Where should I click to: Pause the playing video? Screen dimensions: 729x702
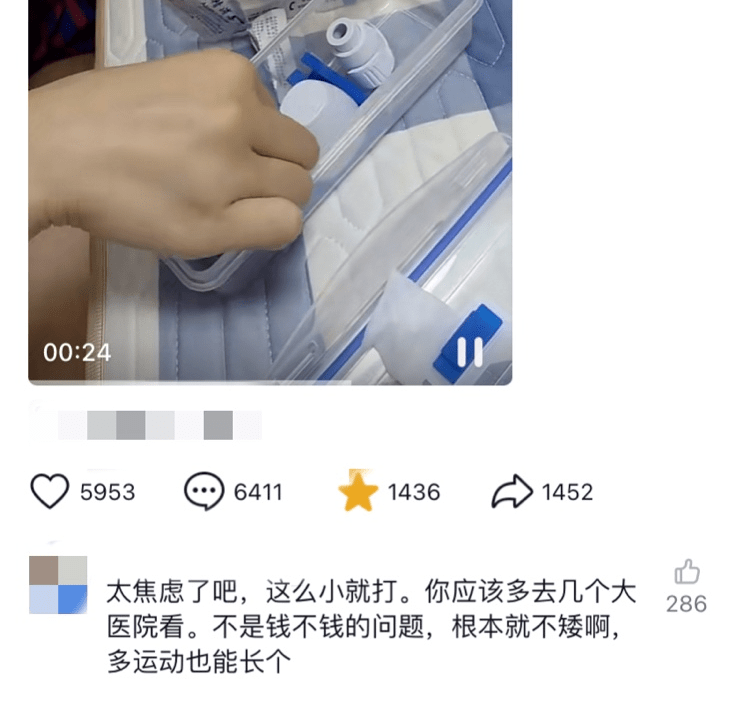[x=469, y=351]
